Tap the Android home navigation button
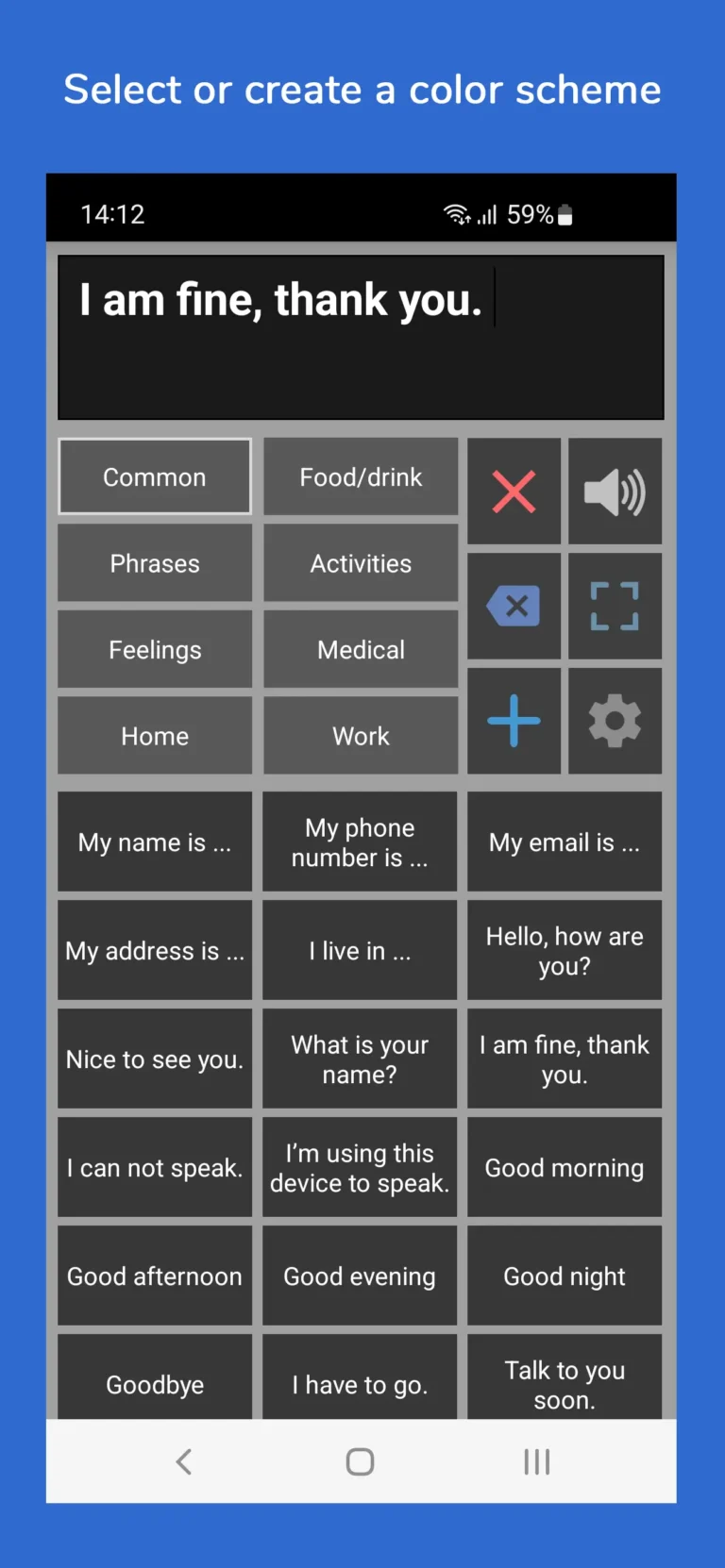Image resolution: width=725 pixels, height=1568 pixels. click(x=359, y=1461)
